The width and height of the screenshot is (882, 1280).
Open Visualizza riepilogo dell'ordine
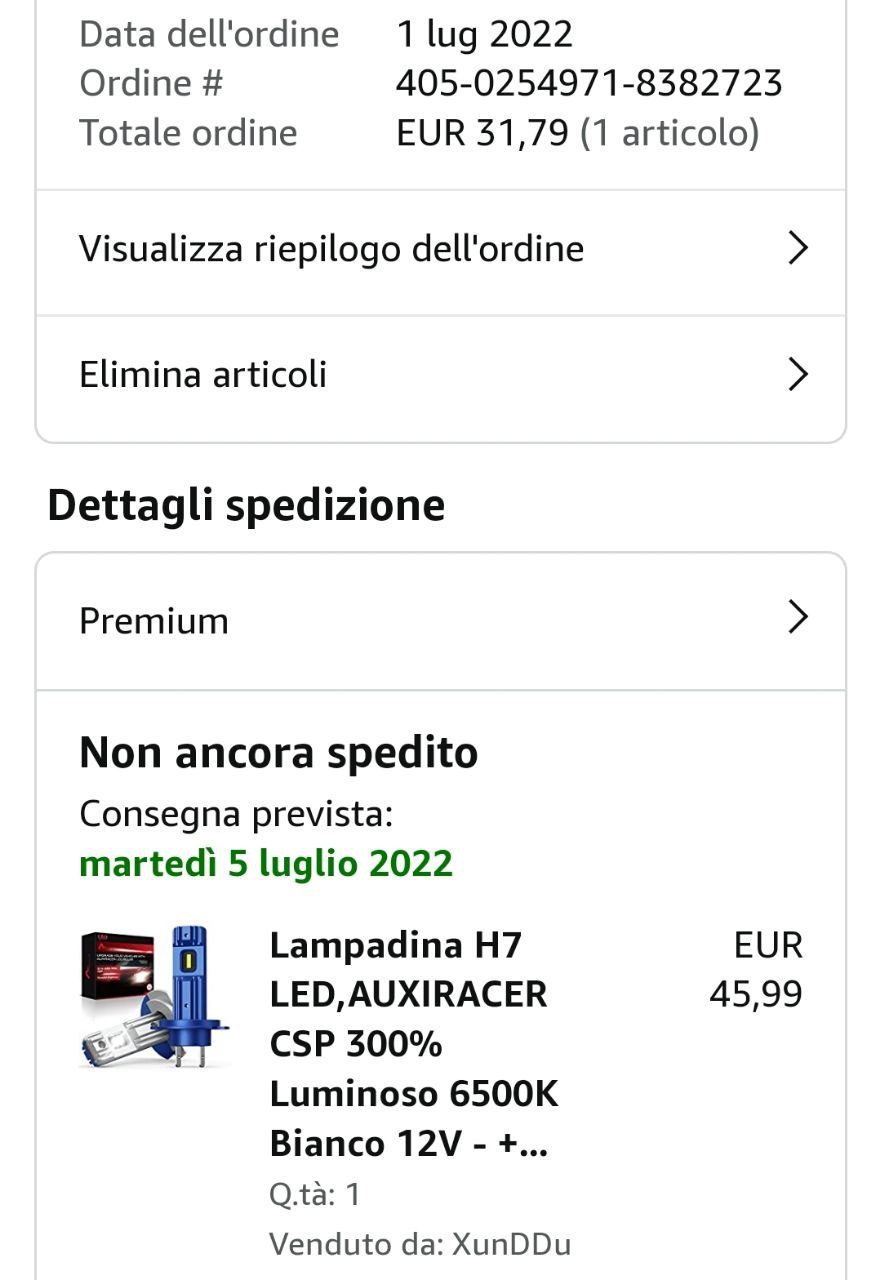(440, 249)
